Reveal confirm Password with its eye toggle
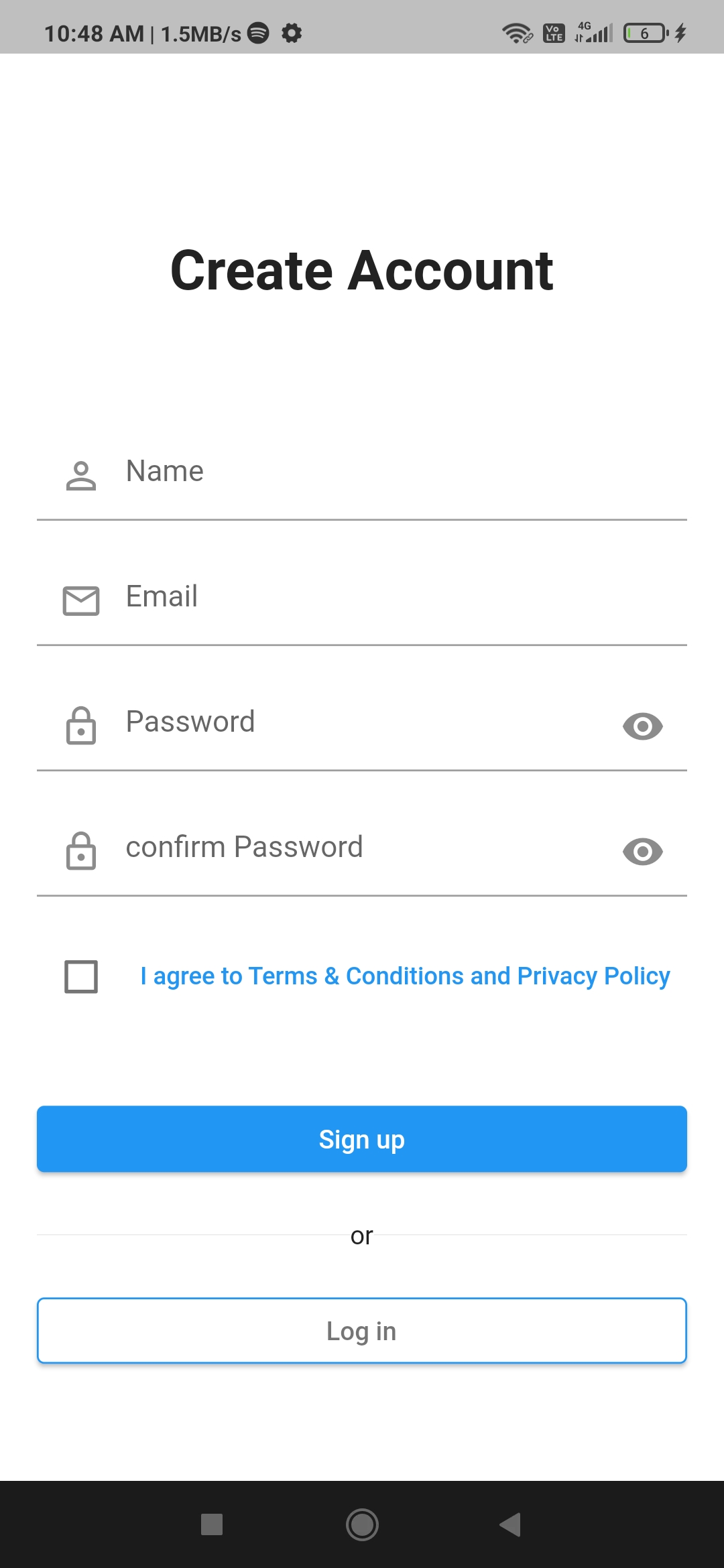Image resolution: width=724 pixels, height=1568 pixels. click(642, 851)
